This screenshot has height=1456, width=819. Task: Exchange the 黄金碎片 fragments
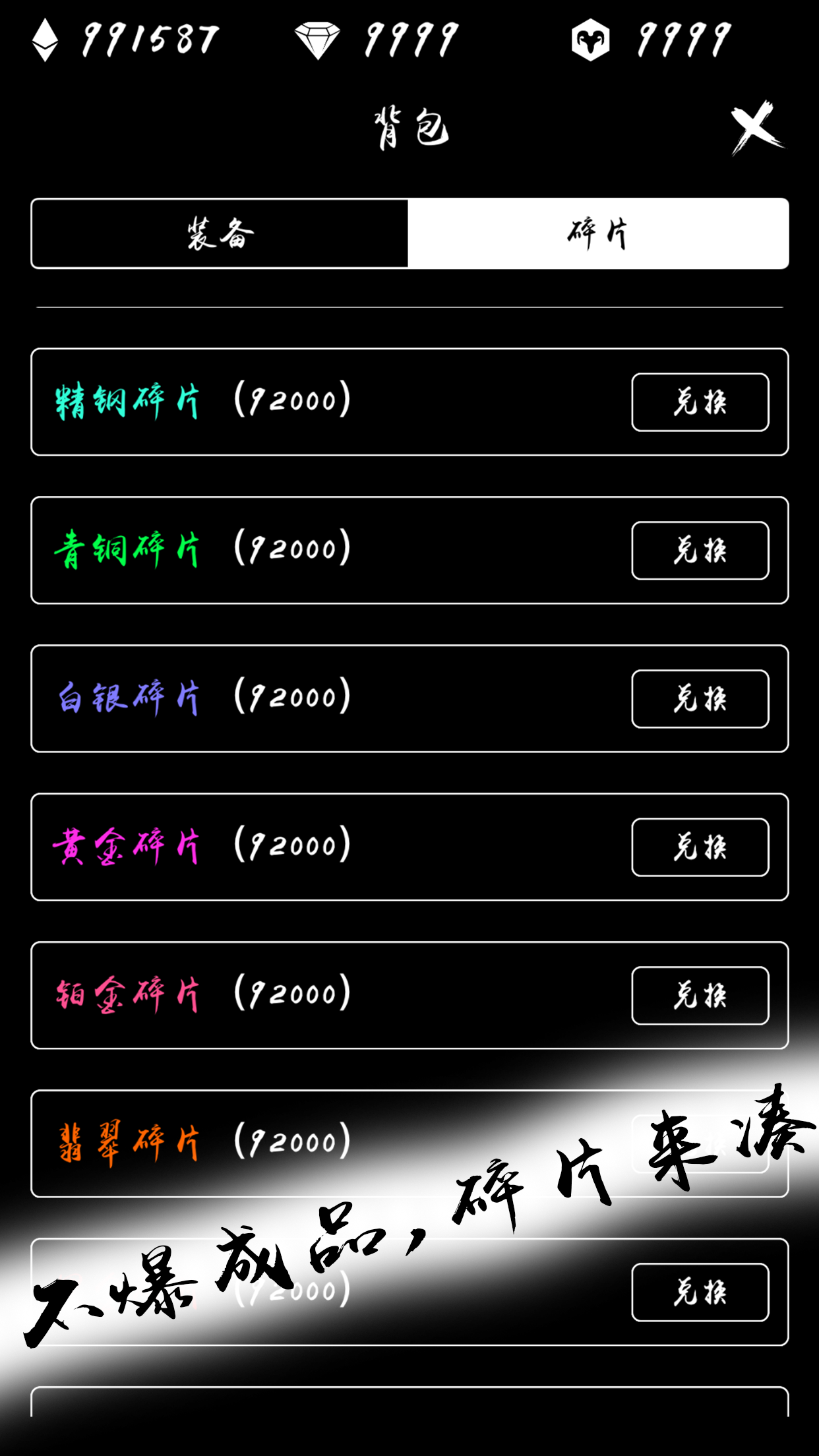tap(700, 847)
